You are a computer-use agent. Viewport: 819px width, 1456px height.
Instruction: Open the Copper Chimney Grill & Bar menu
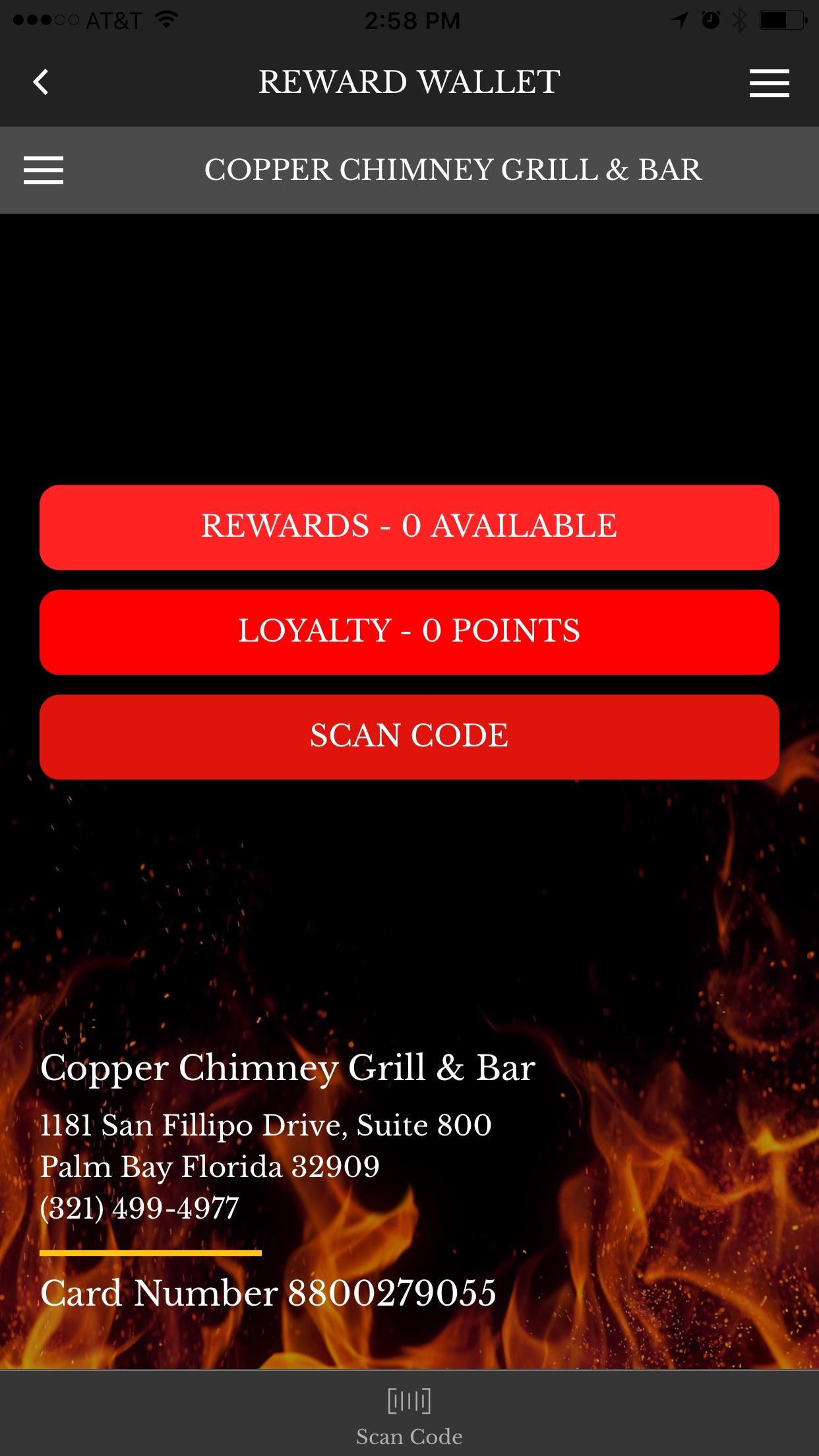pyautogui.click(x=44, y=170)
